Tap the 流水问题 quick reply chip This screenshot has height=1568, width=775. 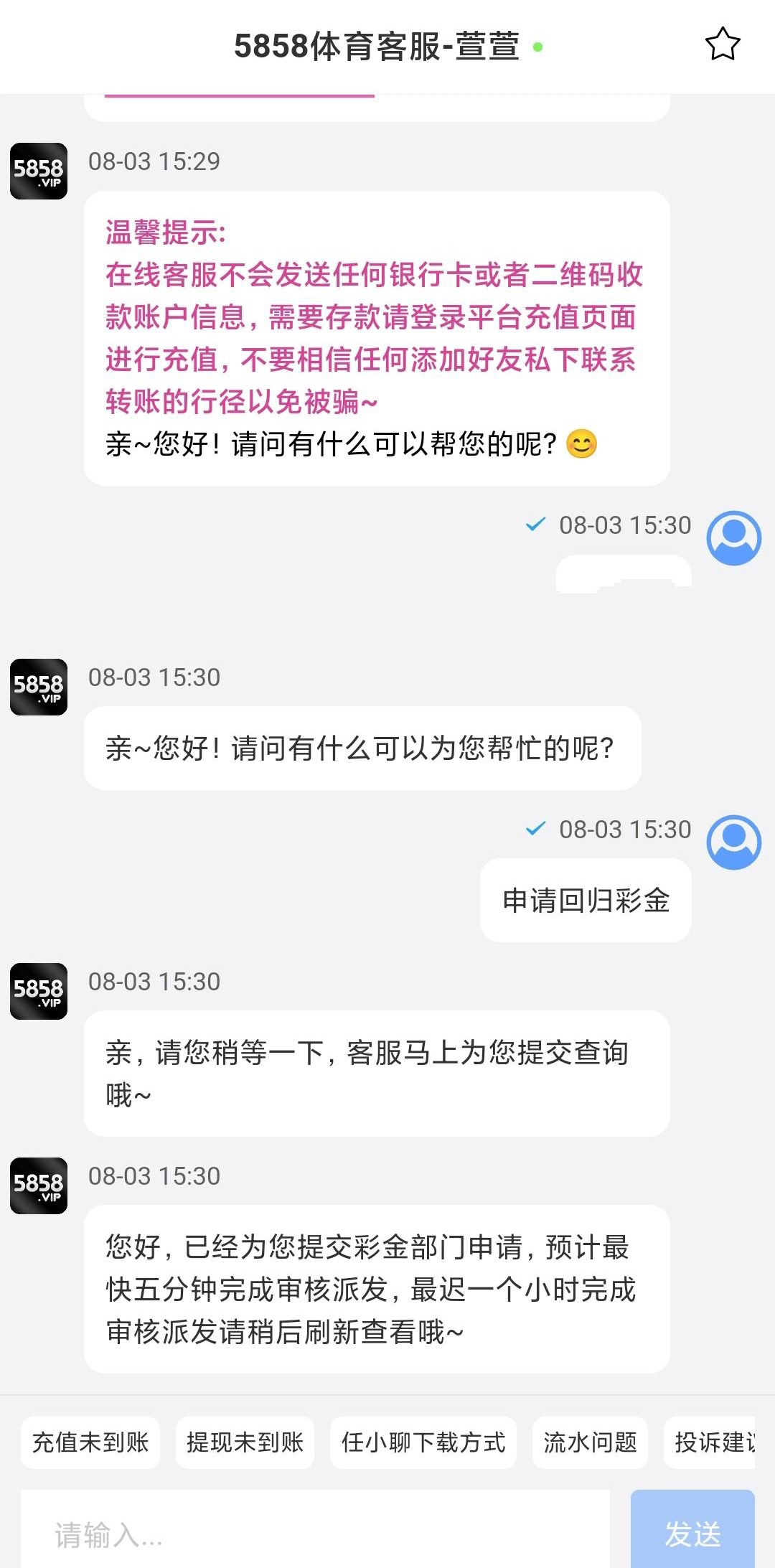tap(590, 1442)
